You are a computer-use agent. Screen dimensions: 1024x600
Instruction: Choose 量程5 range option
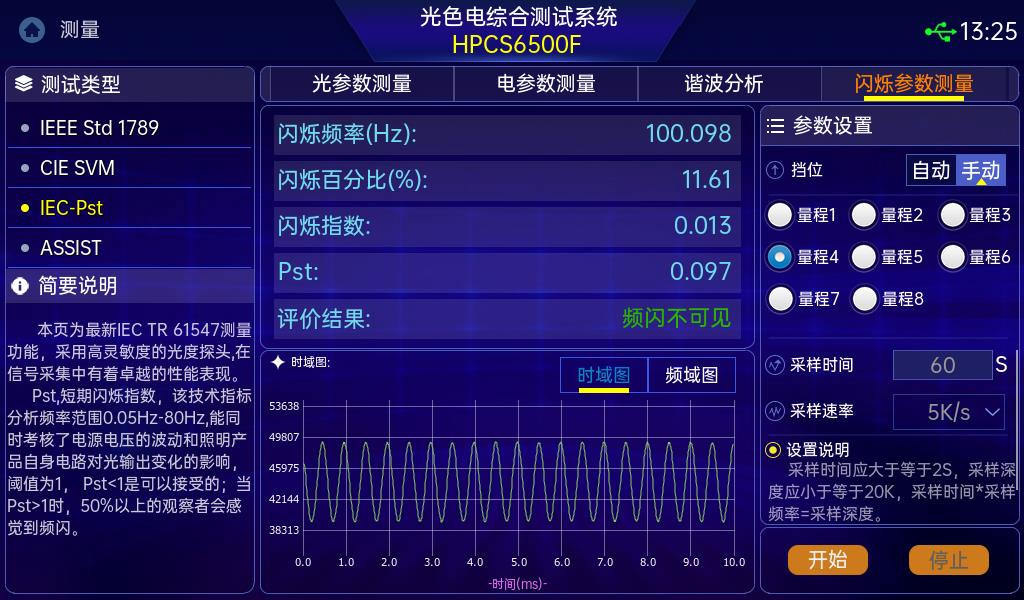(x=864, y=257)
